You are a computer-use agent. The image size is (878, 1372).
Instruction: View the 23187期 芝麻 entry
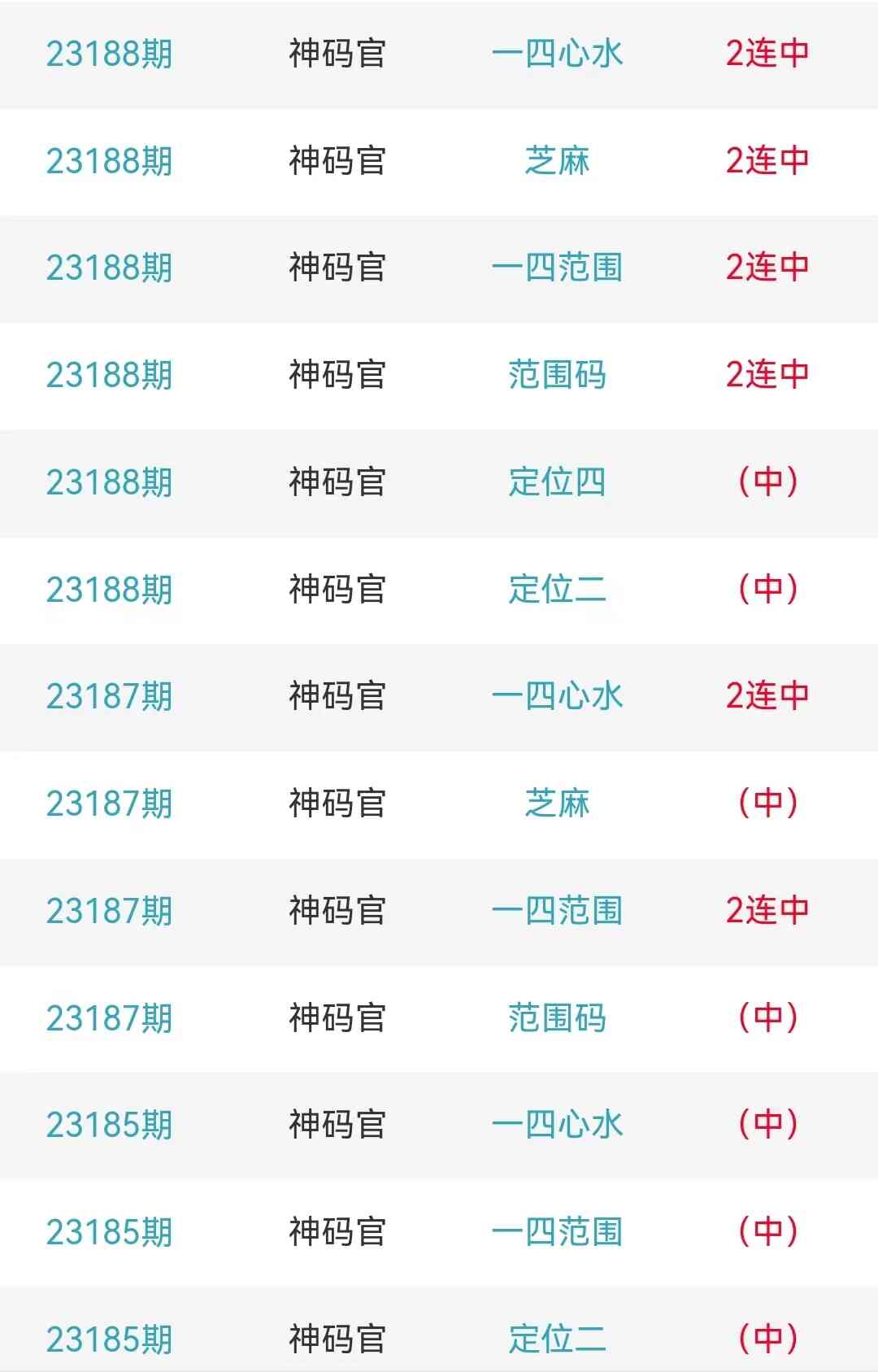[x=557, y=804]
